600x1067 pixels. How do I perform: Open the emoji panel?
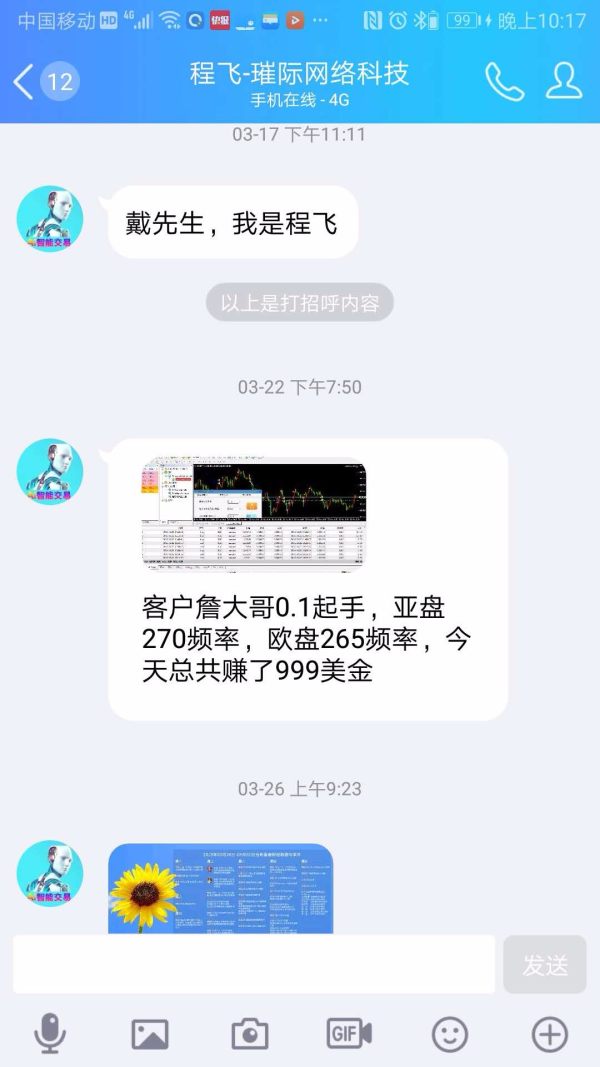[x=450, y=1033]
